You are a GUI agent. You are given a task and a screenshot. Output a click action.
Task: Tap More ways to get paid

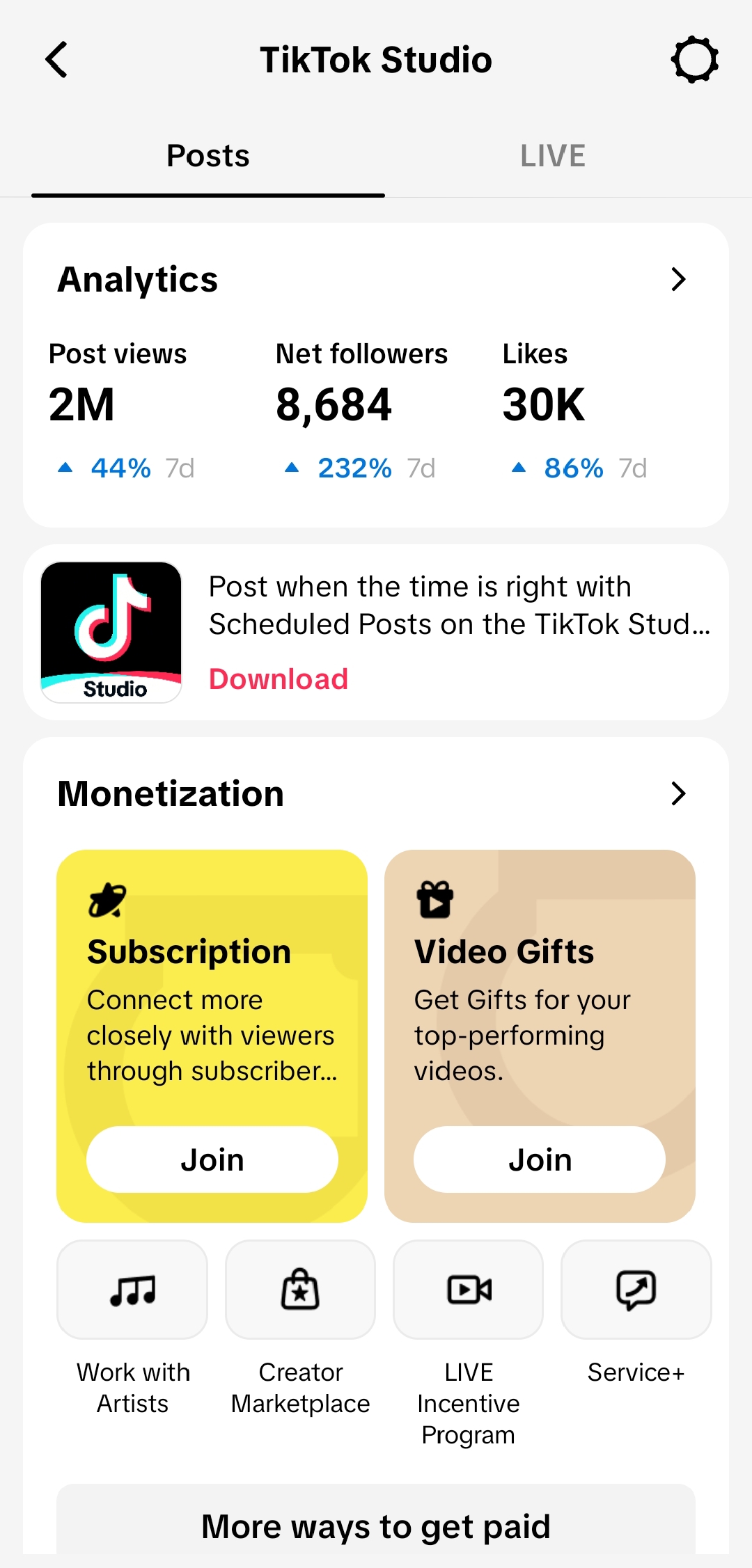click(x=376, y=1526)
